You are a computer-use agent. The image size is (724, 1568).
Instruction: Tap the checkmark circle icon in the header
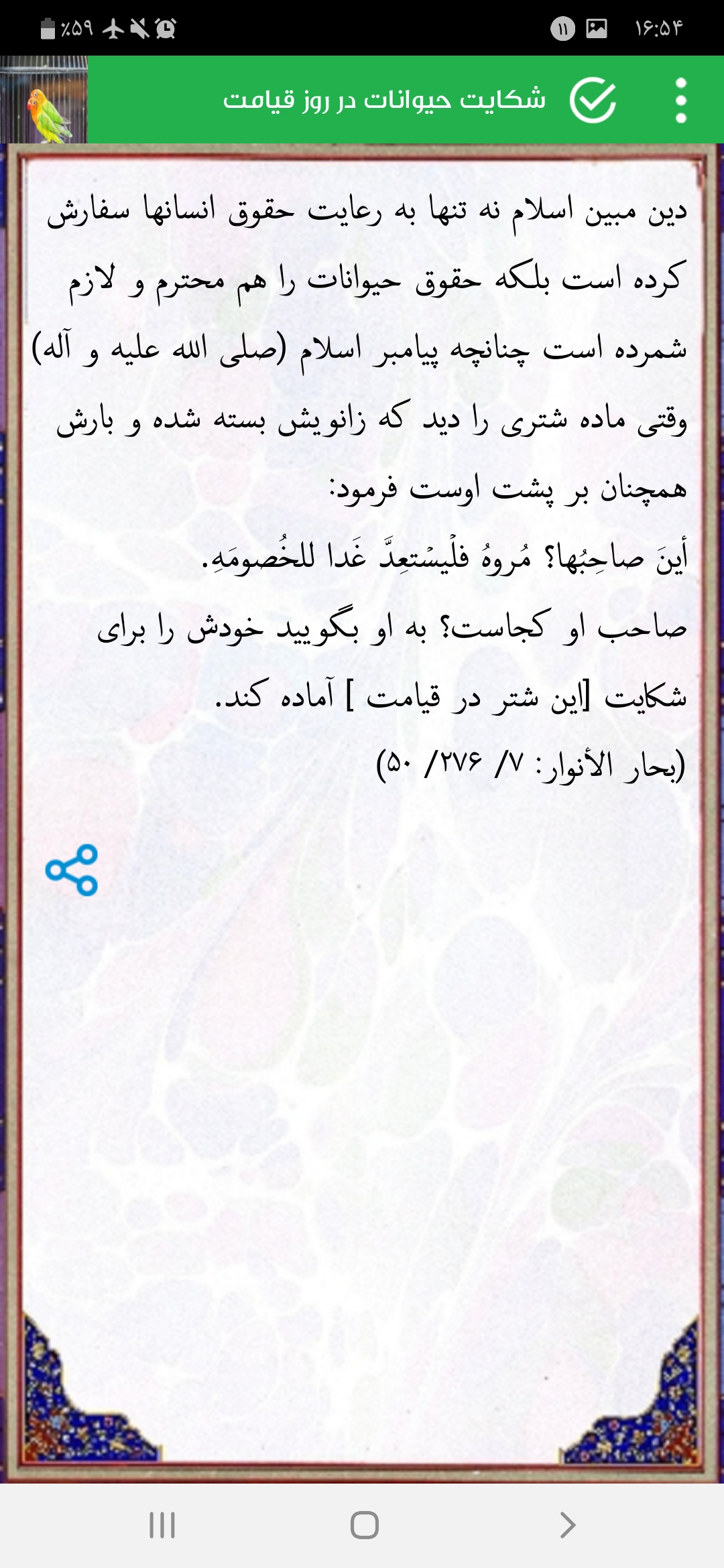(x=593, y=101)
